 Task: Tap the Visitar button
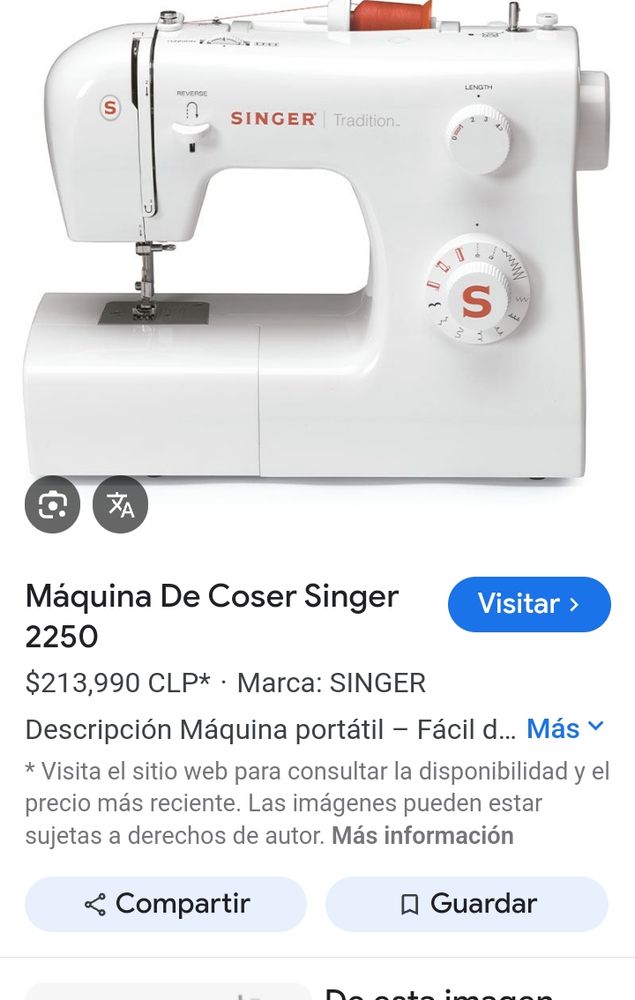(528, 604)
